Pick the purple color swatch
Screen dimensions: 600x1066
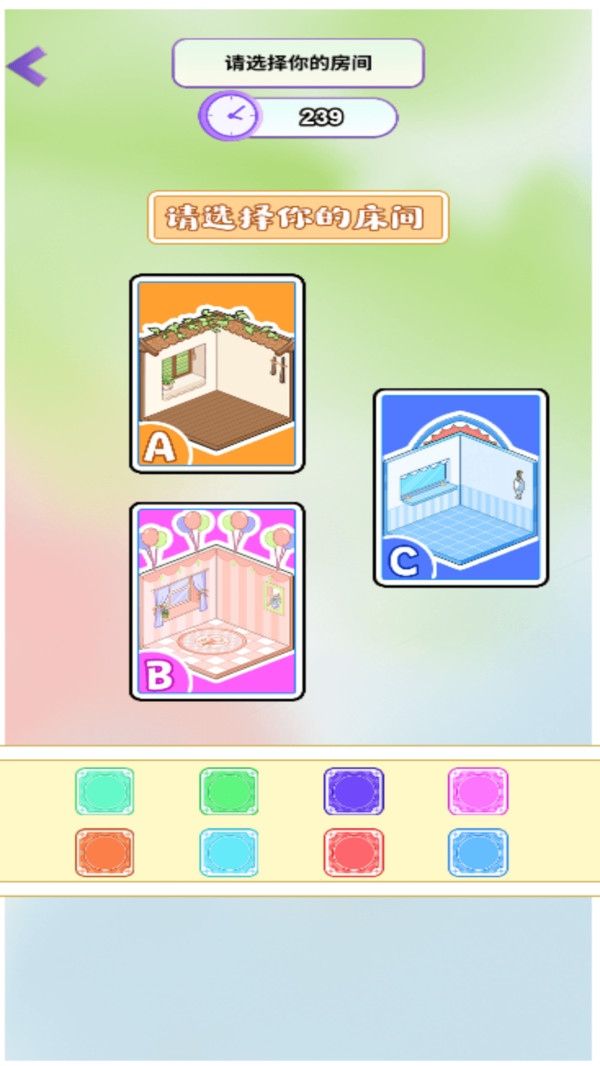(x=353, y=791)
